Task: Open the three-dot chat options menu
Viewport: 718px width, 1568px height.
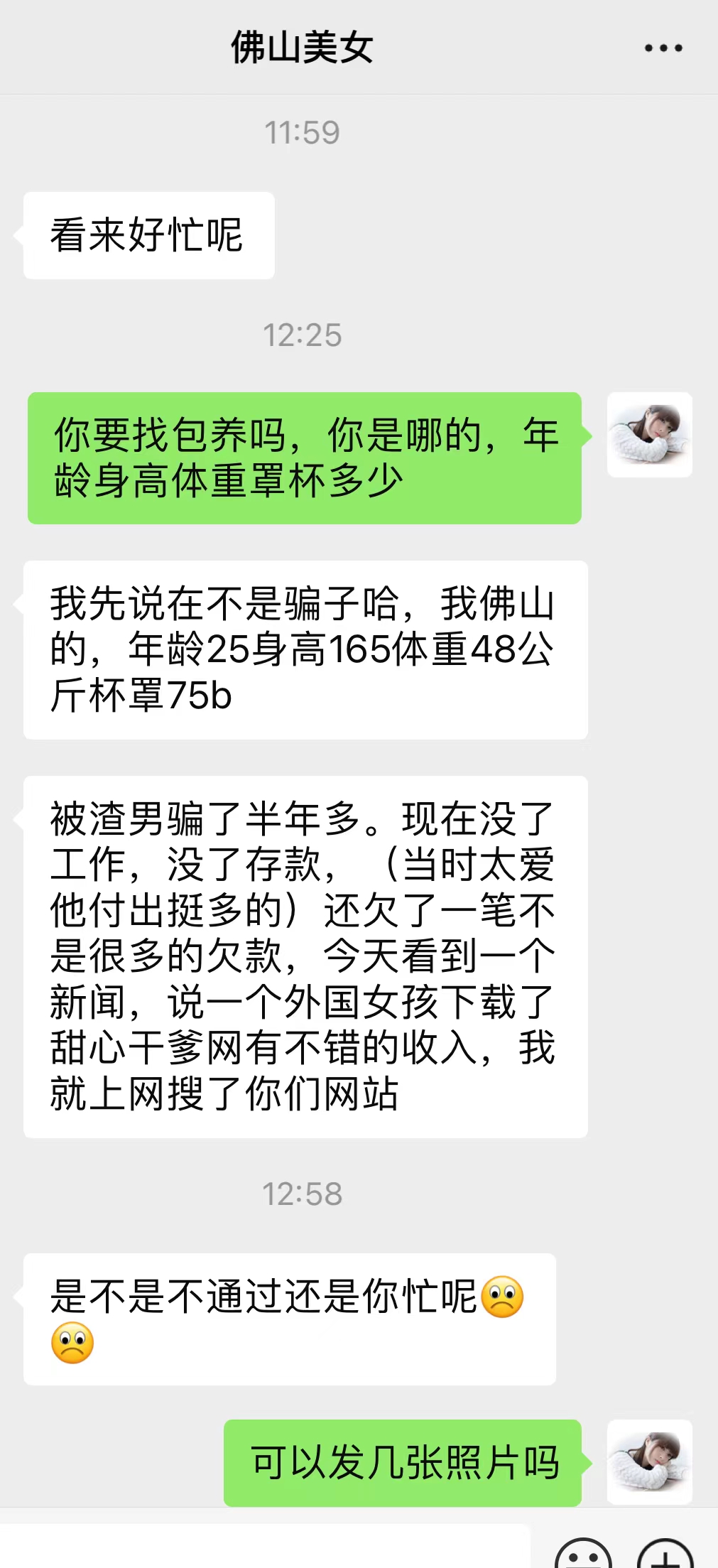Action: click(x=663, y=48)
